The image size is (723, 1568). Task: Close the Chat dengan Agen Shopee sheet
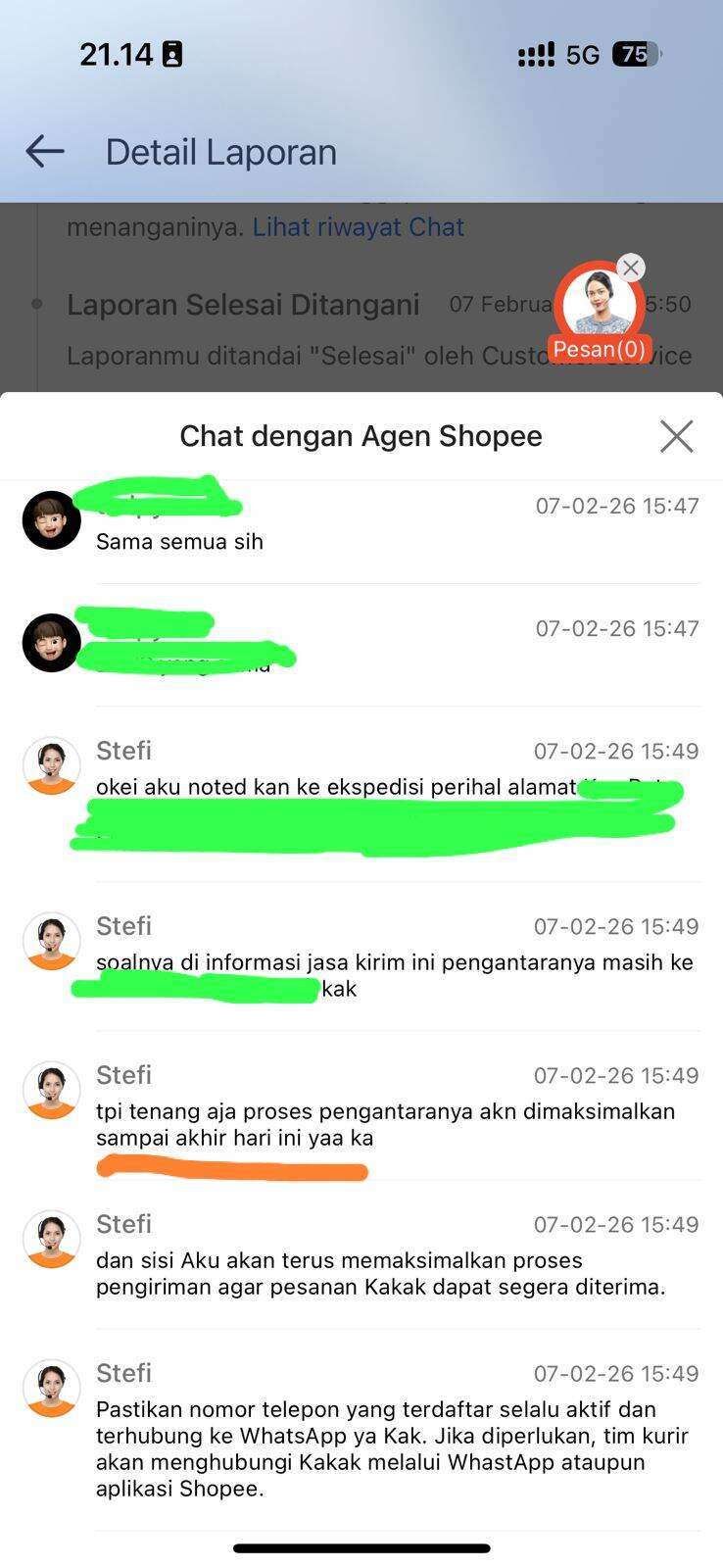(x=676, y=436)
